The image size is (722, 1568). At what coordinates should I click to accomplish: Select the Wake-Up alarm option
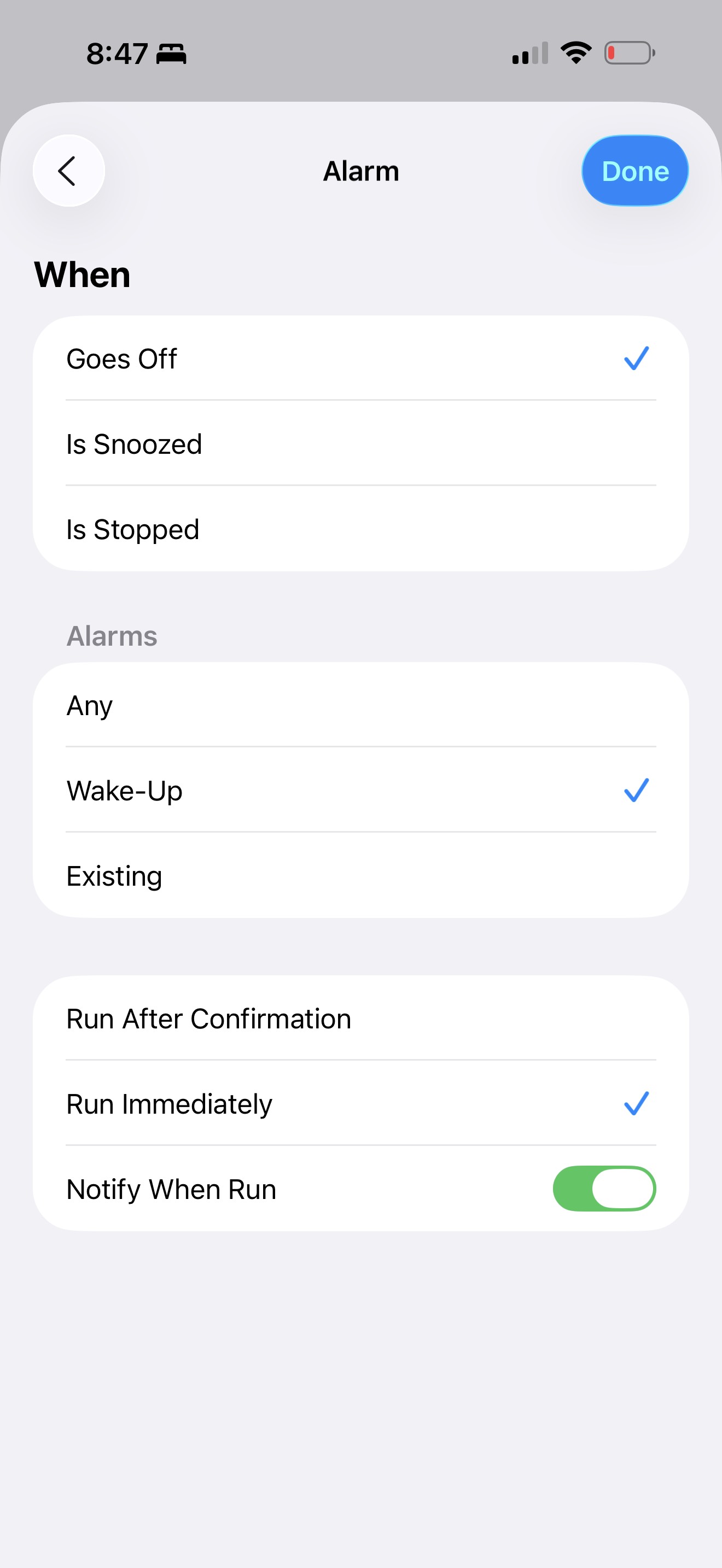tap(360, 790)
